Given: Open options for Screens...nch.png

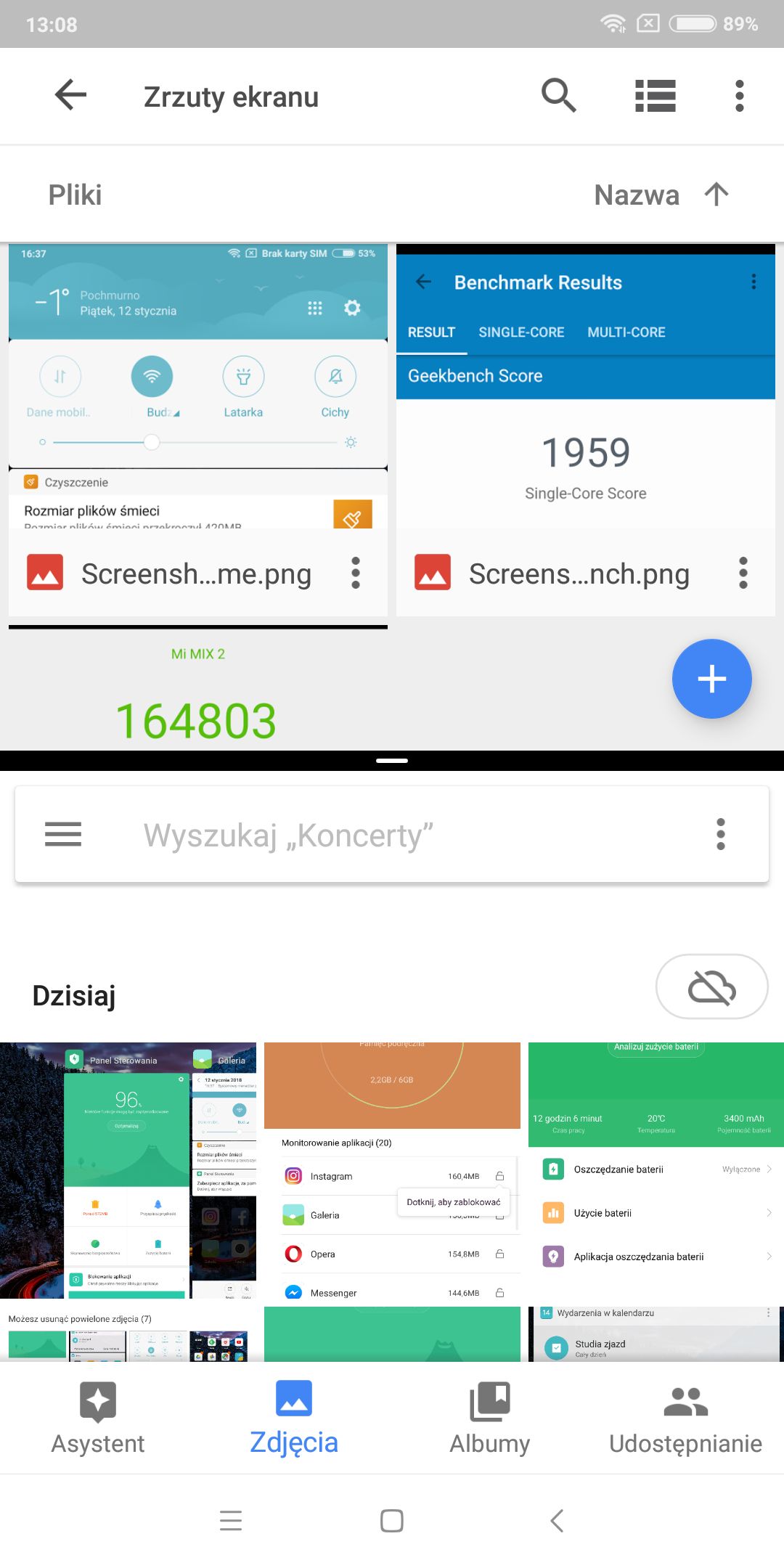Looking at the screenshot, I should (743, 573).
